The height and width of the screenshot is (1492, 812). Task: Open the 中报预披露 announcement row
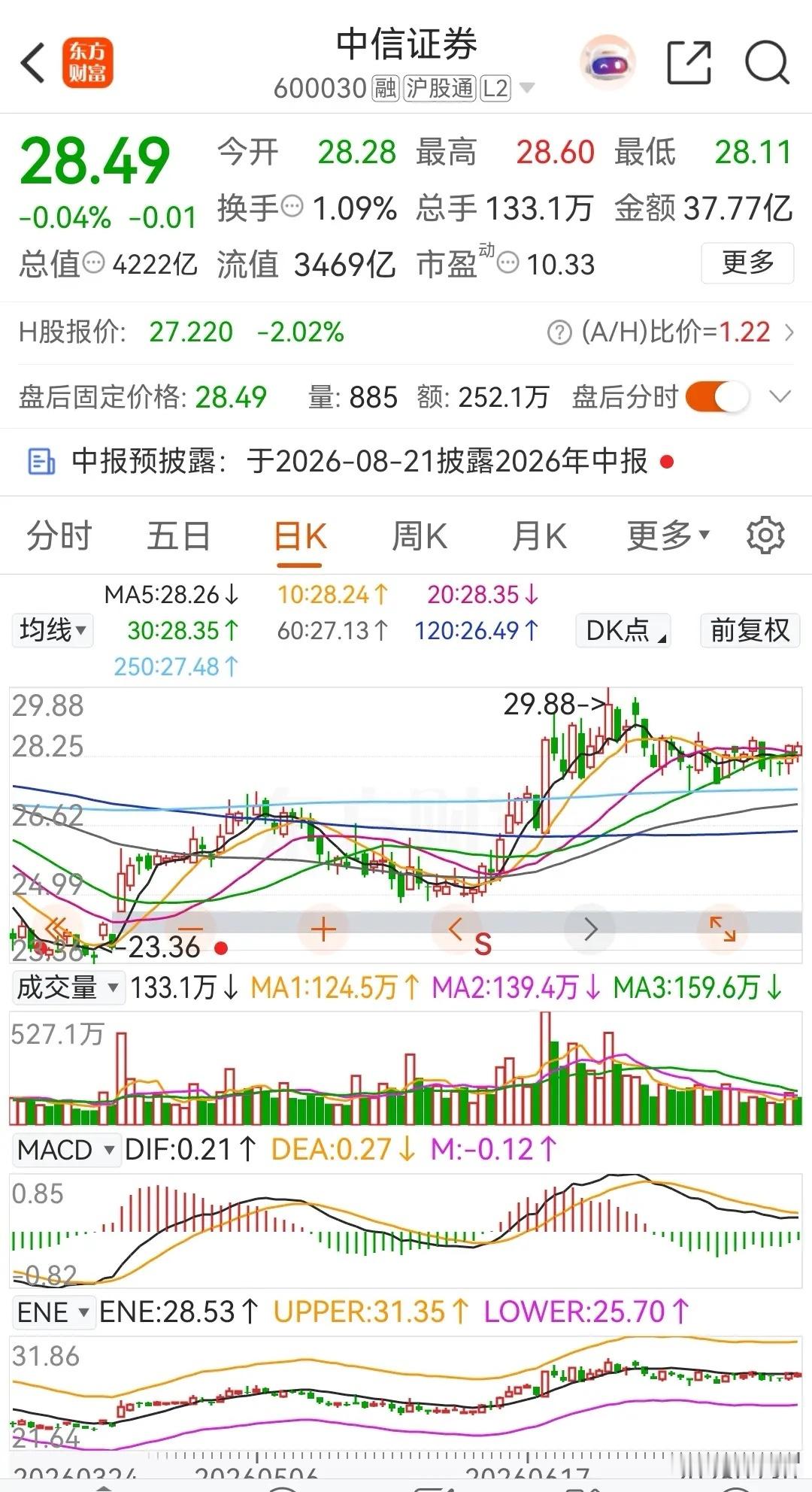tap(406, 462)
